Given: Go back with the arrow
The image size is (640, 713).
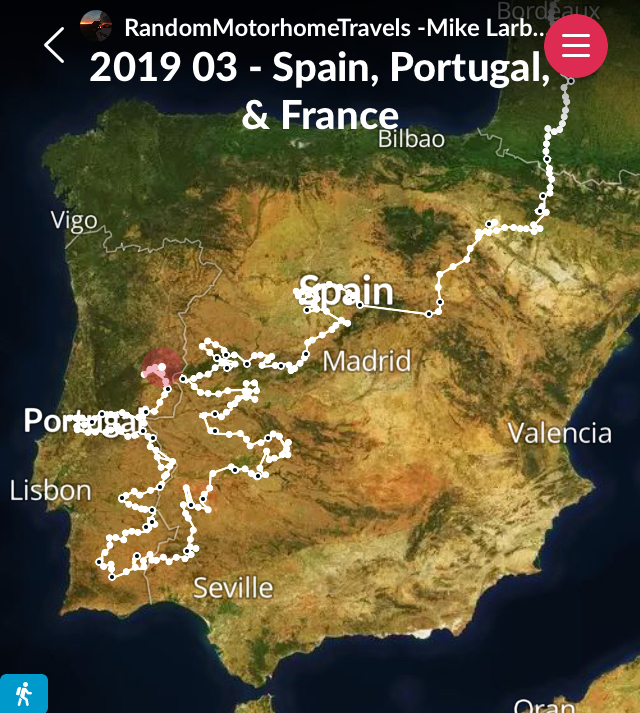Looking at the screenshot, I should [54, 44].
